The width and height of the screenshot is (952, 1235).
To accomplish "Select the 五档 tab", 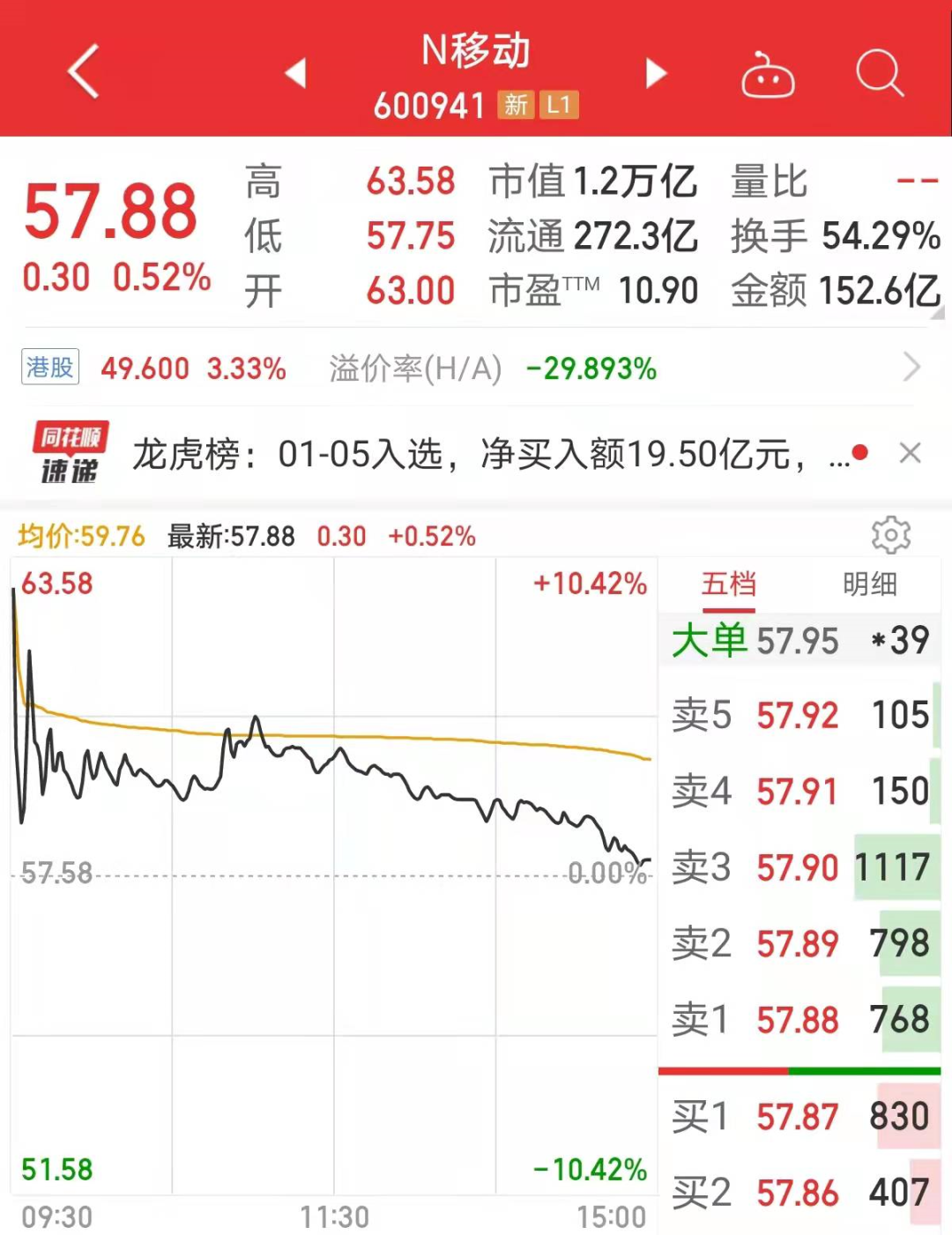I will coord(728,584).
